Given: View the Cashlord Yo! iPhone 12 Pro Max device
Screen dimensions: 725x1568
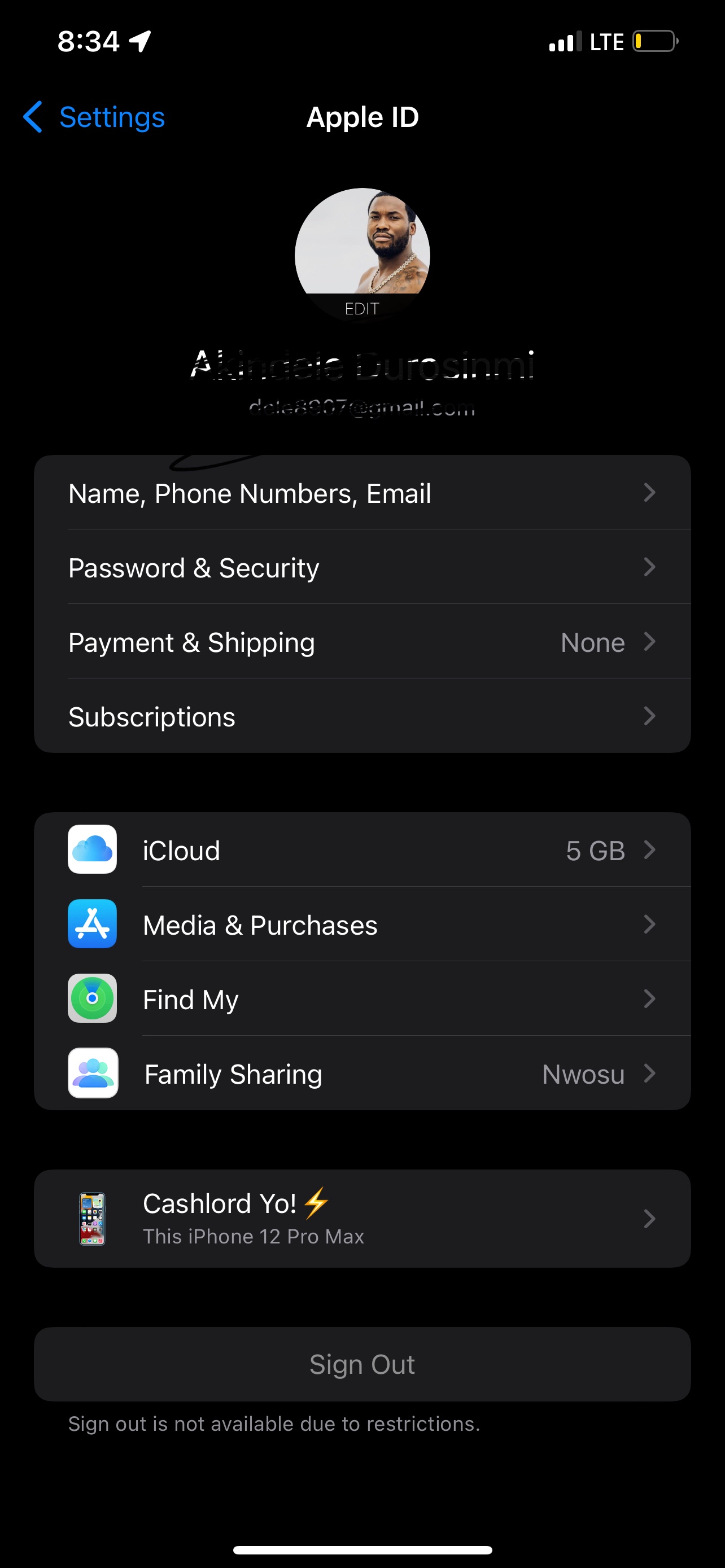Looking at the screenshot, I should click(362, 1219).
